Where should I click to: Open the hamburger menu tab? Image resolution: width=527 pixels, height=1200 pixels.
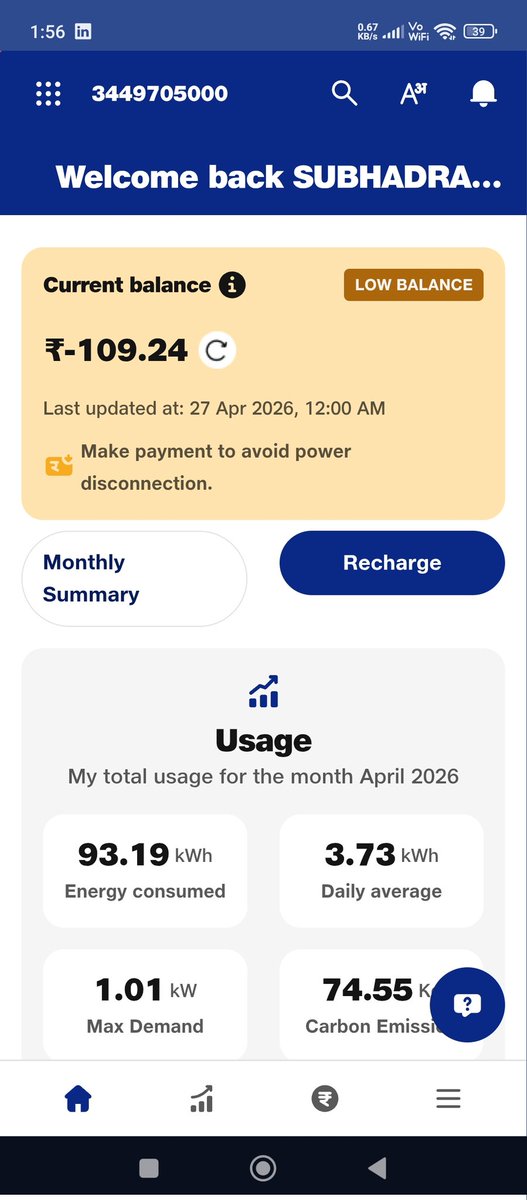[448, 1099]
